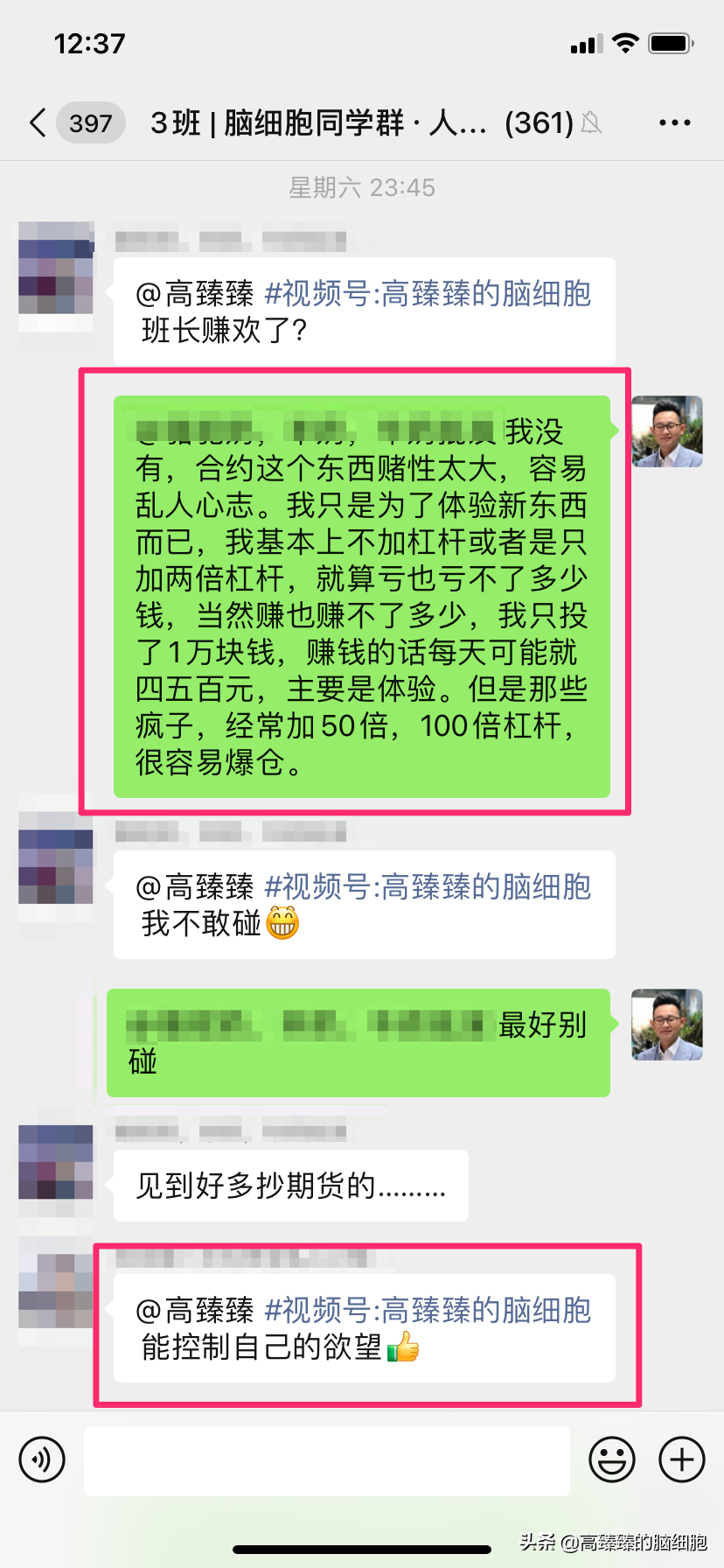The height and width of the screenshot is (1568, 724).
Task: View sender avatar beside 最好别碰 message
Action: tap(667, 1025)
